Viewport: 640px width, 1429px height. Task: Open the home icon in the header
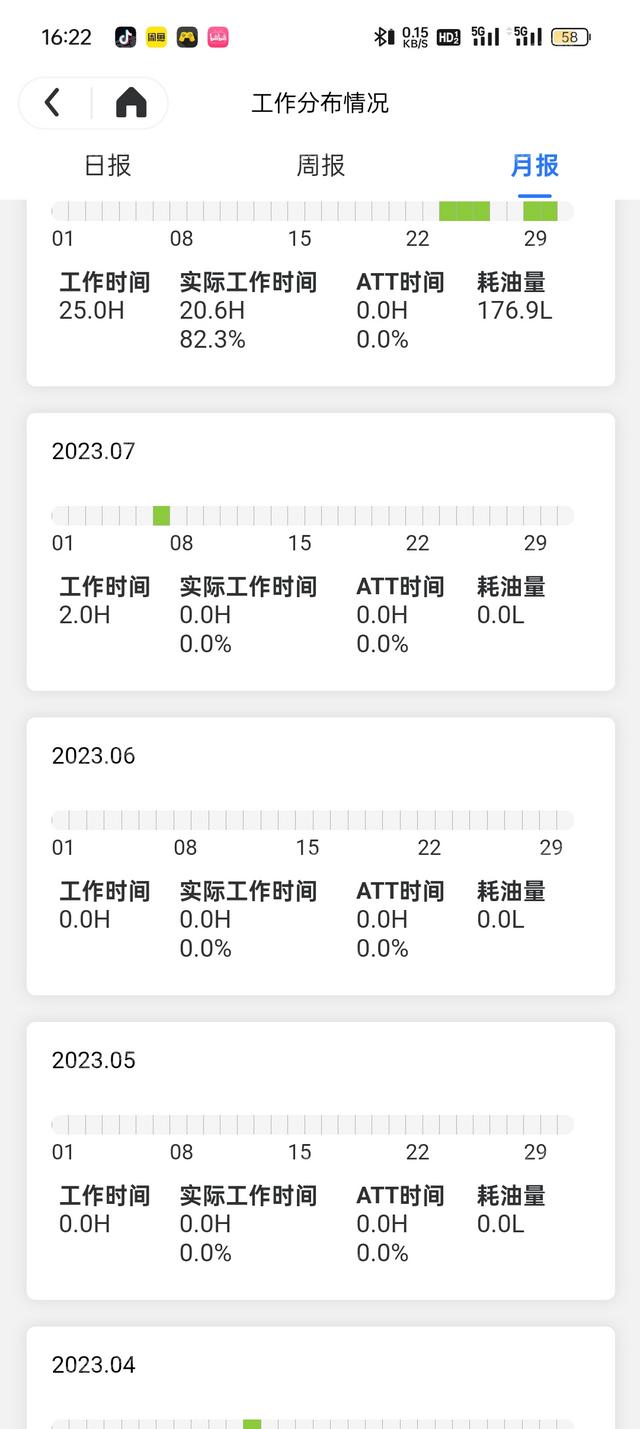131,102
